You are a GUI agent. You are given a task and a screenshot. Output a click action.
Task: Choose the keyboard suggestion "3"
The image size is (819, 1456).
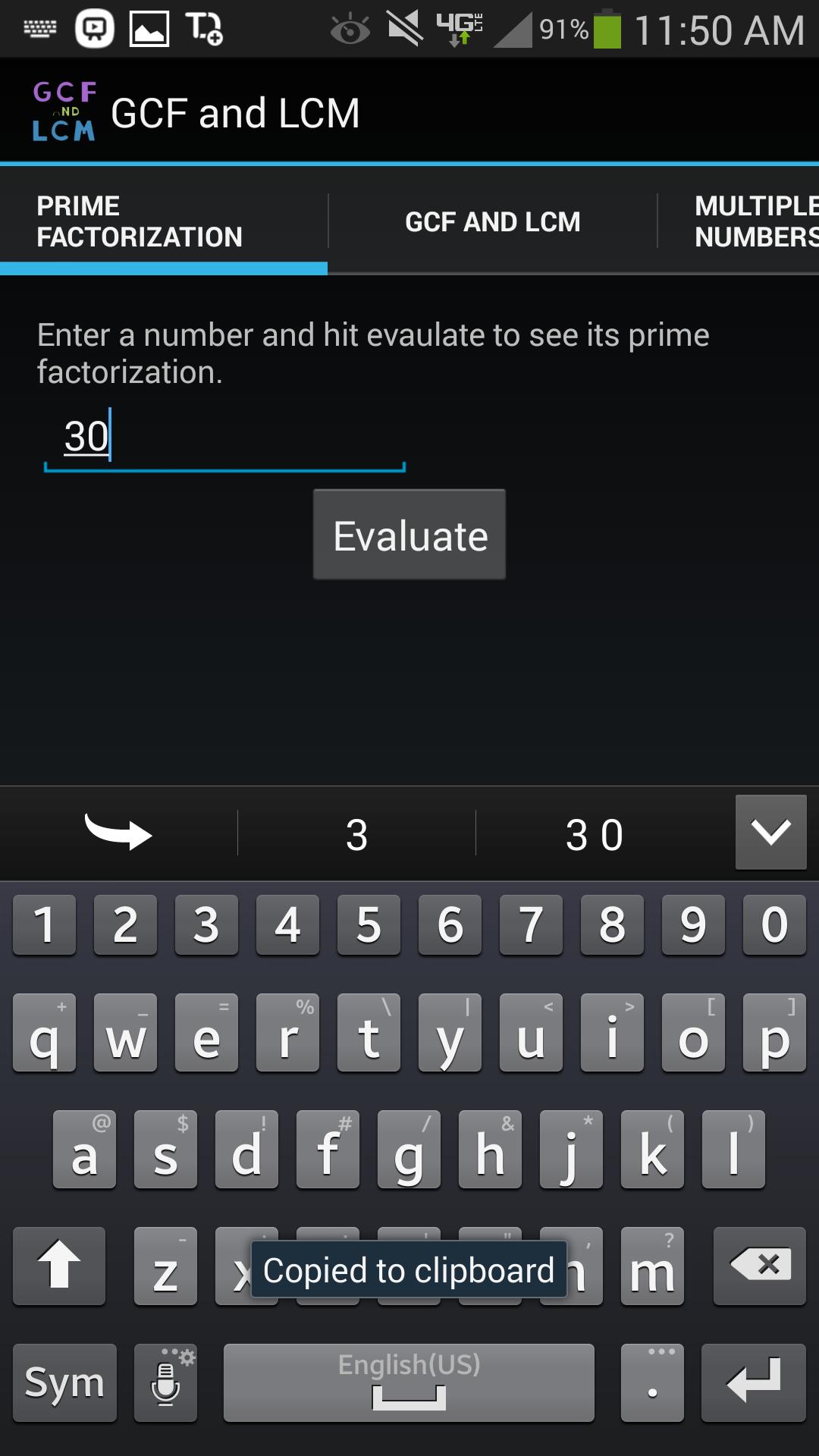(x=356, y=835)
